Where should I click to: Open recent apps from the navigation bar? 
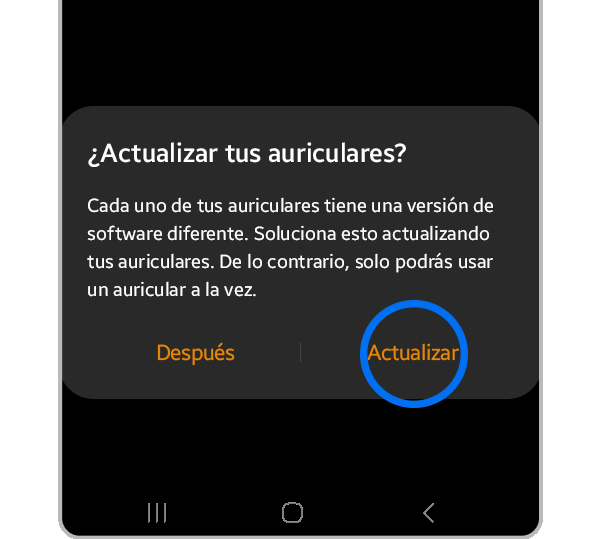pyautogui.click(x=157, y=513)
